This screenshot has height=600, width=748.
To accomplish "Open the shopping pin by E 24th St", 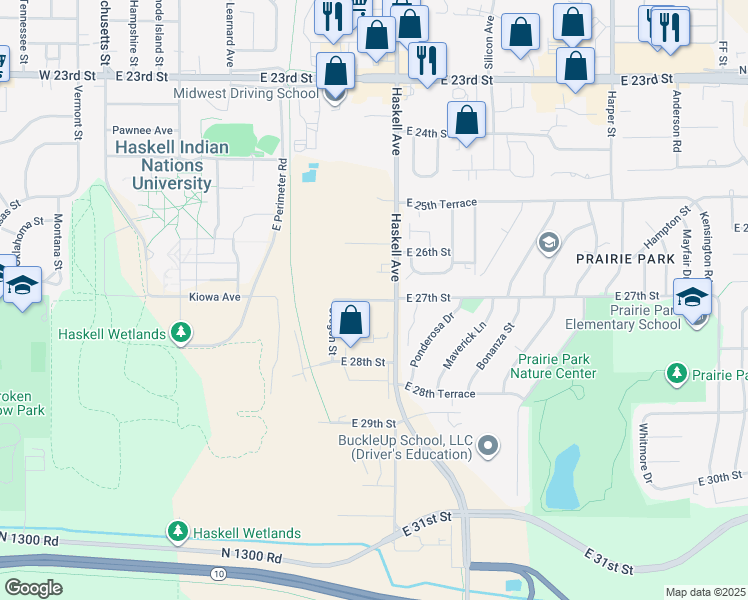I will [x=467, y=124].
